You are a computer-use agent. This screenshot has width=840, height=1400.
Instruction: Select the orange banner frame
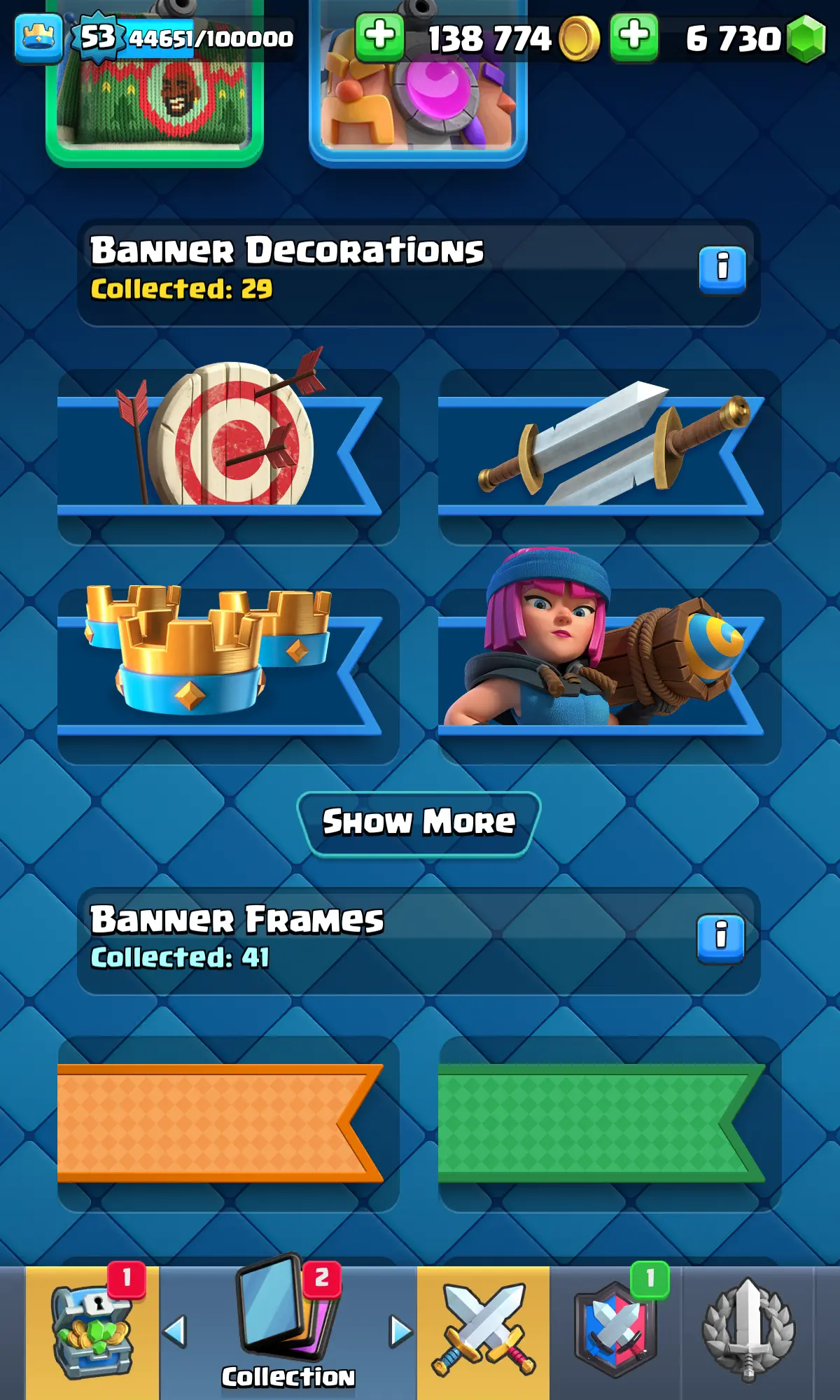pos(227,1123)
